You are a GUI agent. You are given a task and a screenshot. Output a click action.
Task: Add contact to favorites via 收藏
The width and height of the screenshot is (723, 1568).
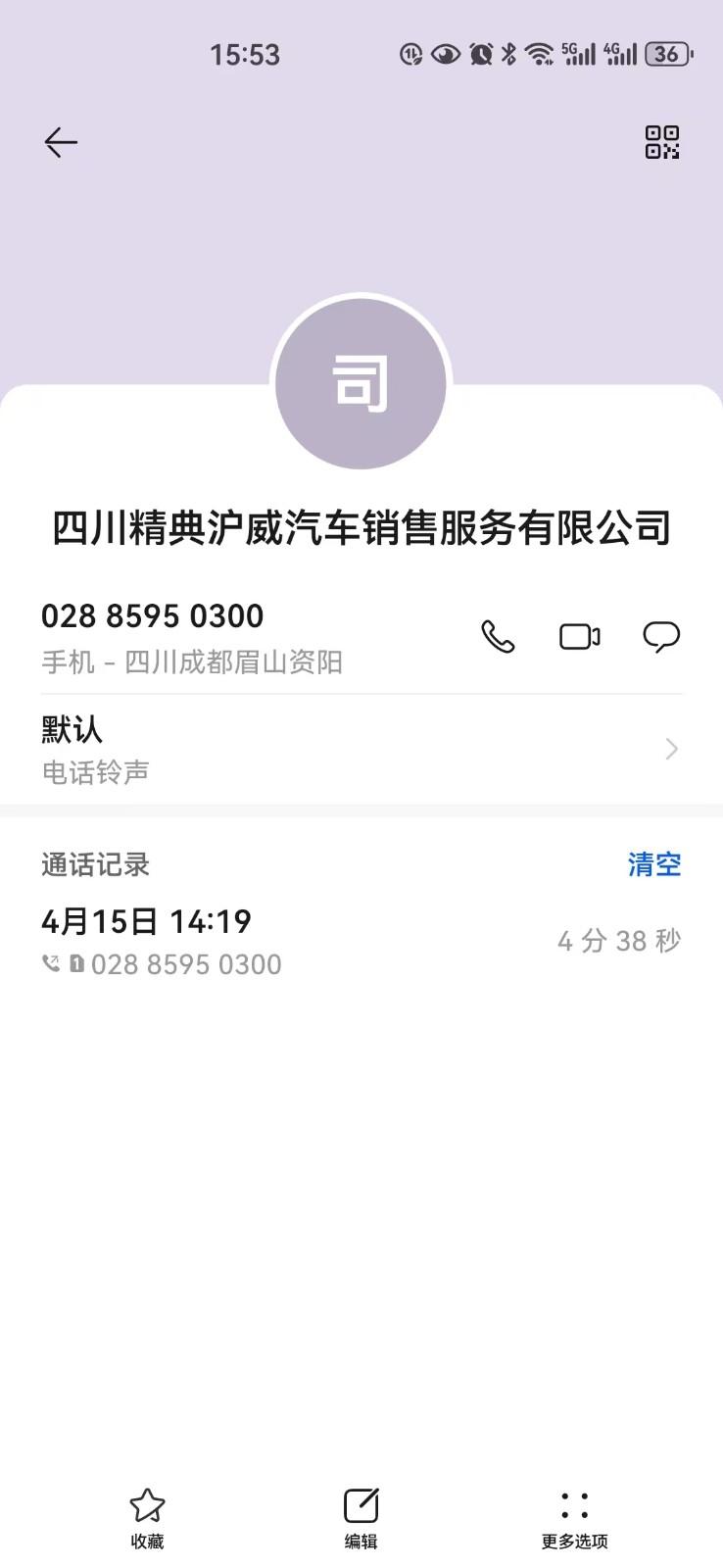(147, 1517)
